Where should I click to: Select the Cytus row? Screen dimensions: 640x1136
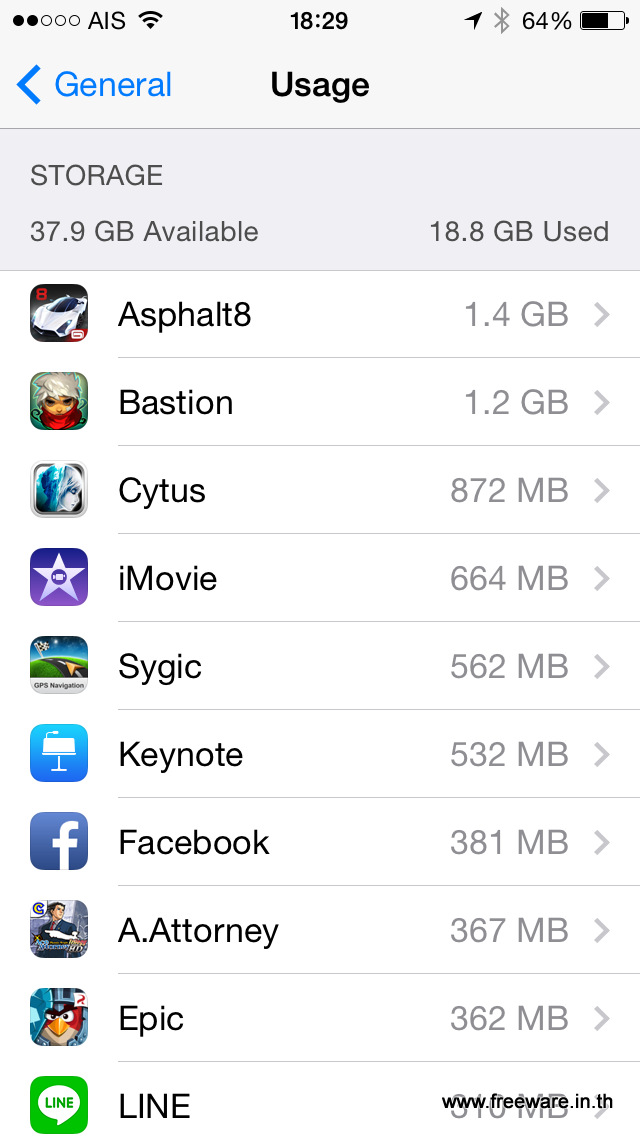pyautogui.click(x=320, y=491)
